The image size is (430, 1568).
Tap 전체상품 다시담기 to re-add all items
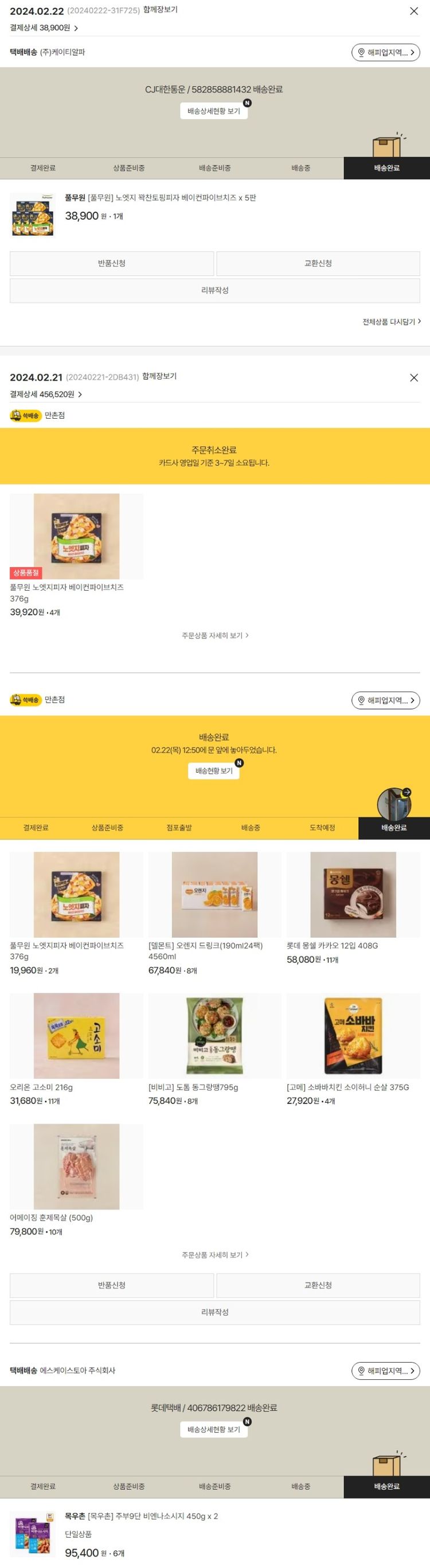click(x=391, y=321)
